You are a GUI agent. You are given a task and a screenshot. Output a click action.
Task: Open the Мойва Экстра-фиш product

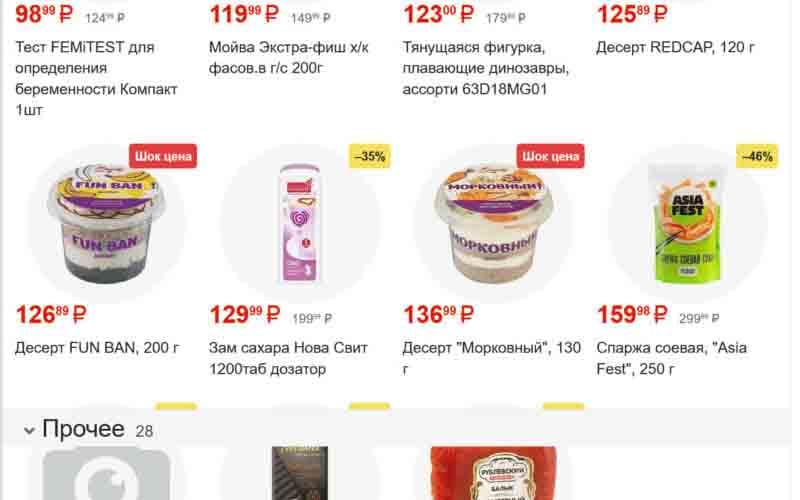click(288, 57)
